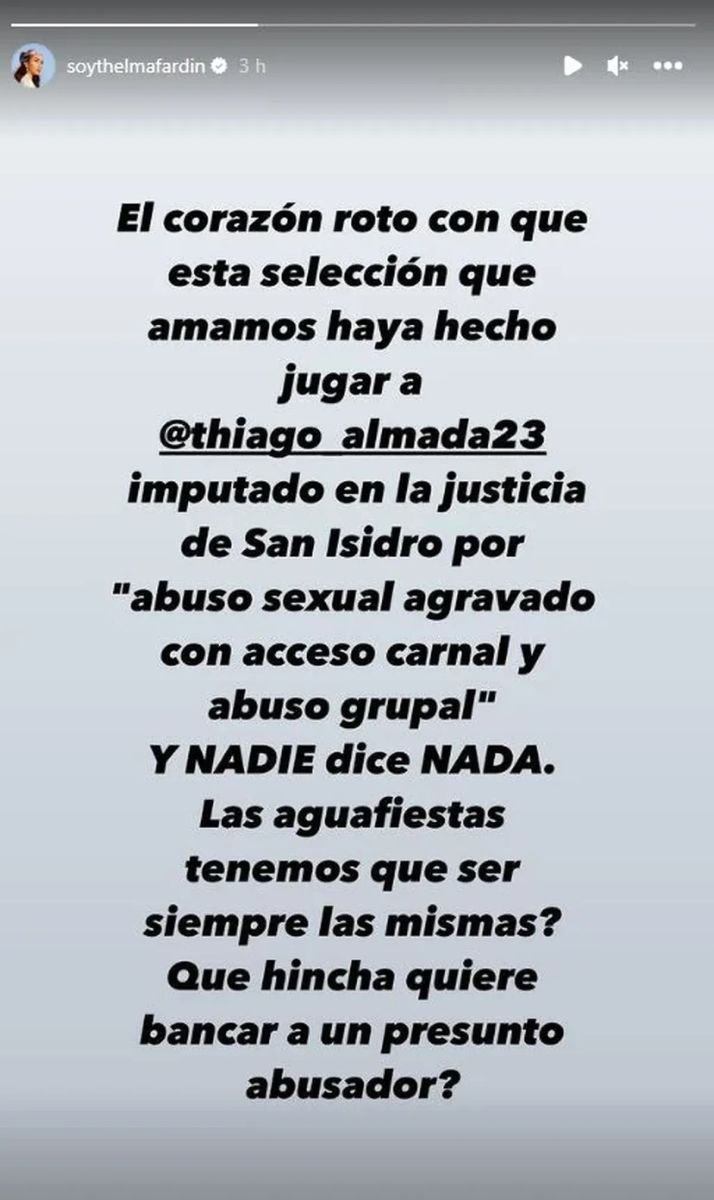The width and height of the screenshot is (714, 1200).
Task: Unmute the story audio
Action: tap(617, 66)
